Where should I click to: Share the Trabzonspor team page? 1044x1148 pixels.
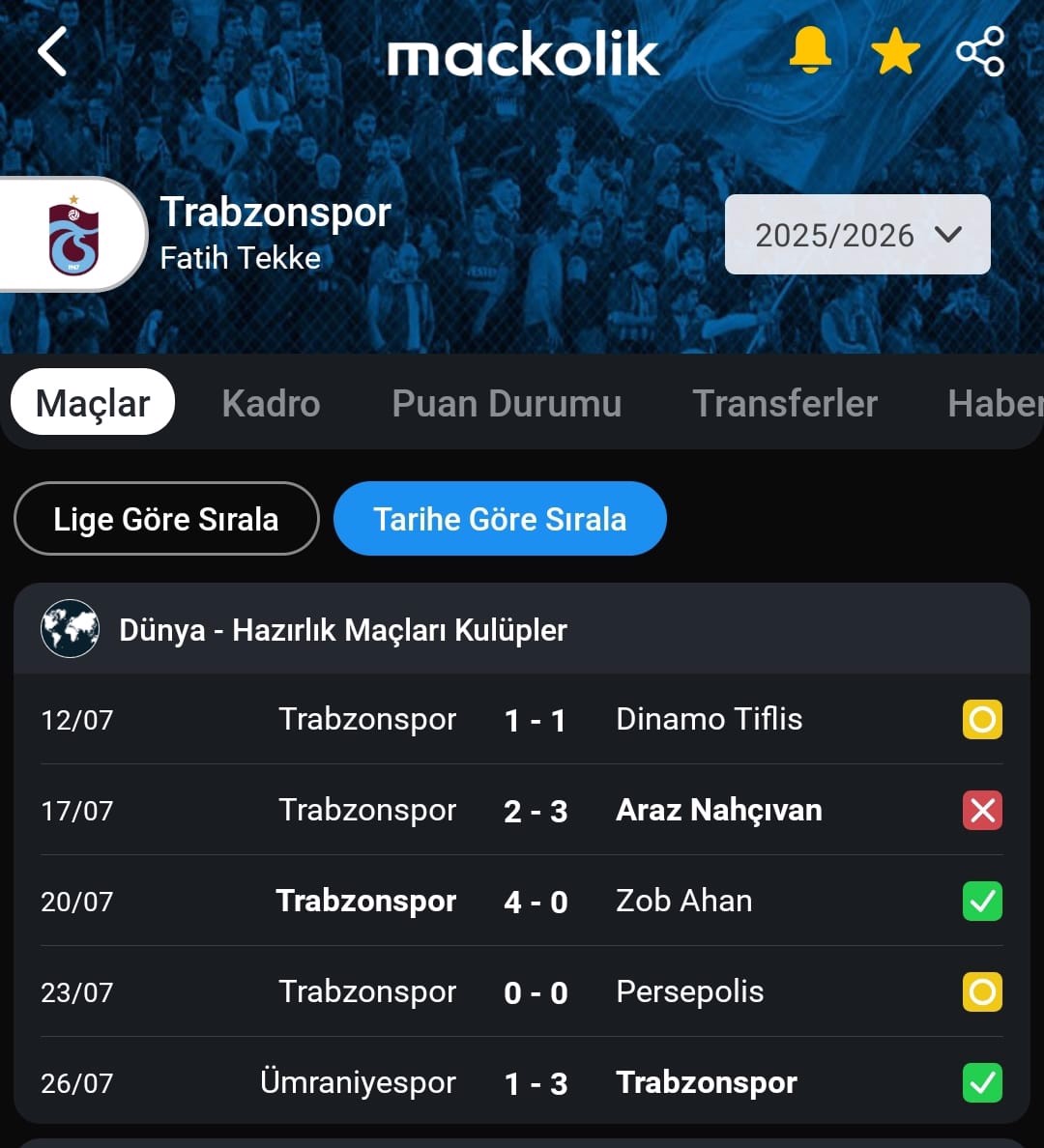click(x=980, y=51)
